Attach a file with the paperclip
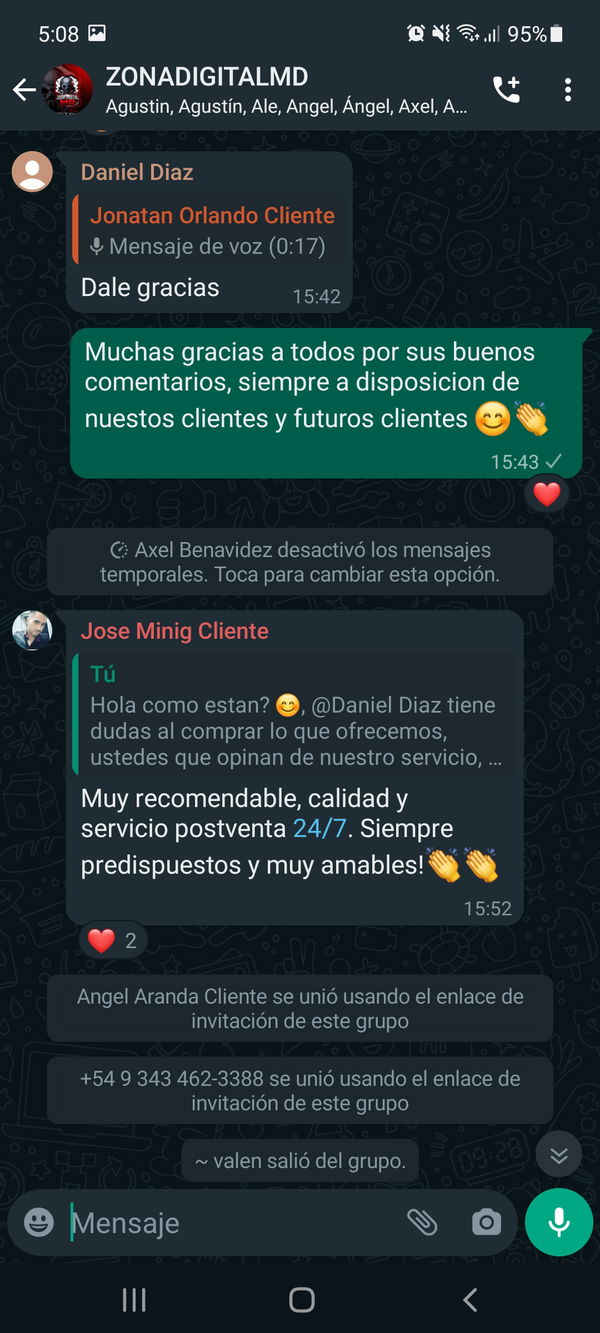 (422, 1222)
